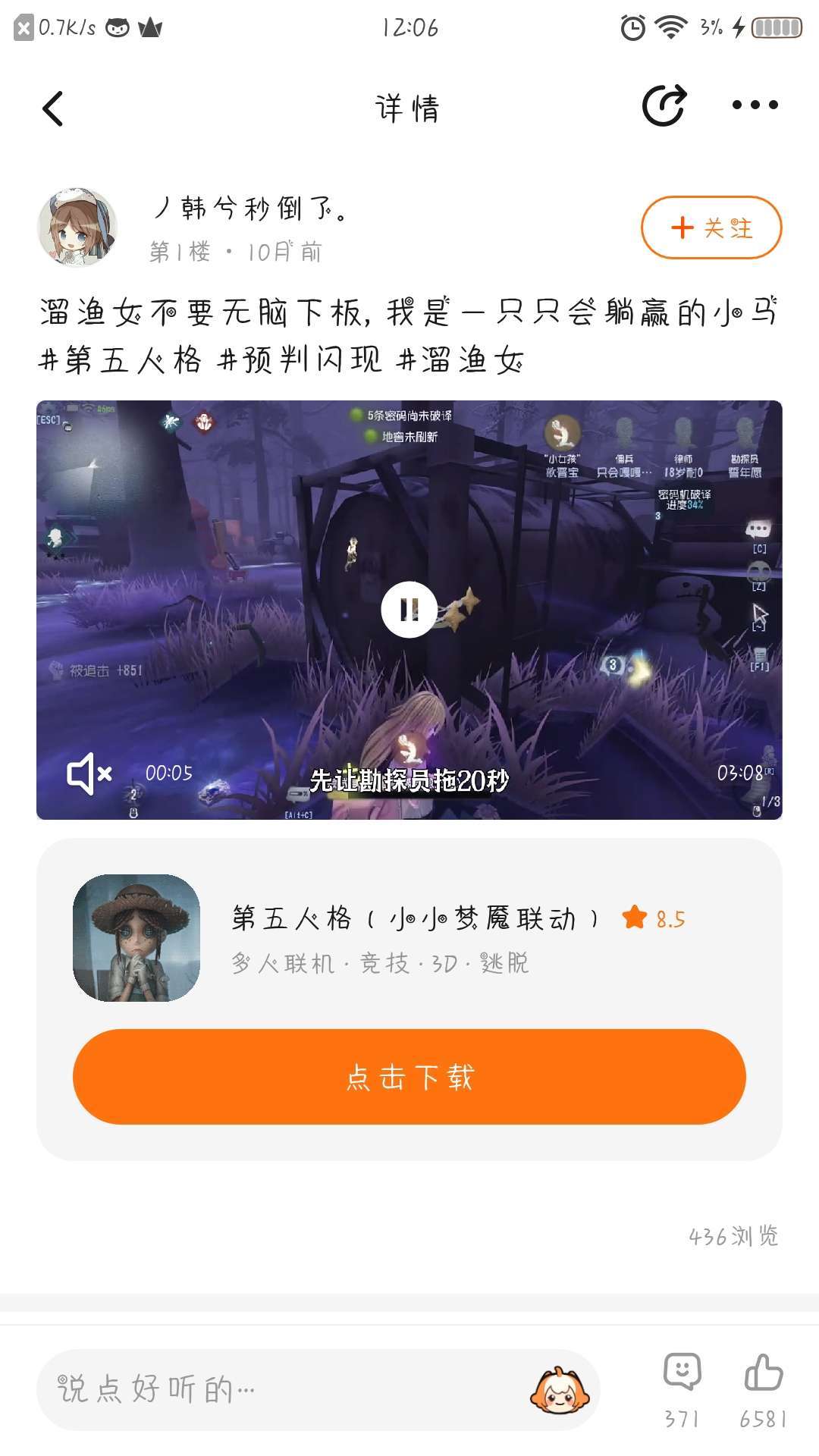
Task: Pause the playing video
Action: point(409,609)
